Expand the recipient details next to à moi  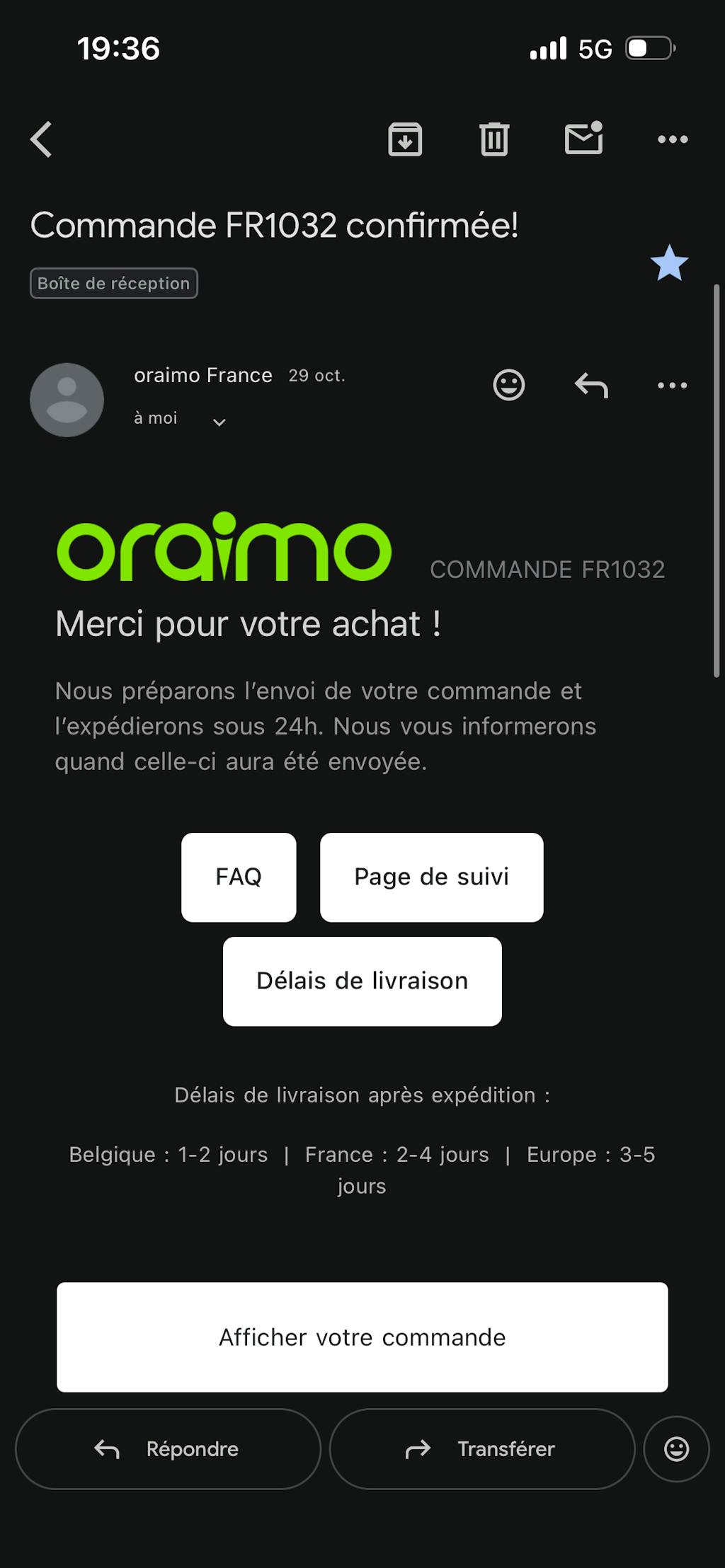tap(219, 422)
